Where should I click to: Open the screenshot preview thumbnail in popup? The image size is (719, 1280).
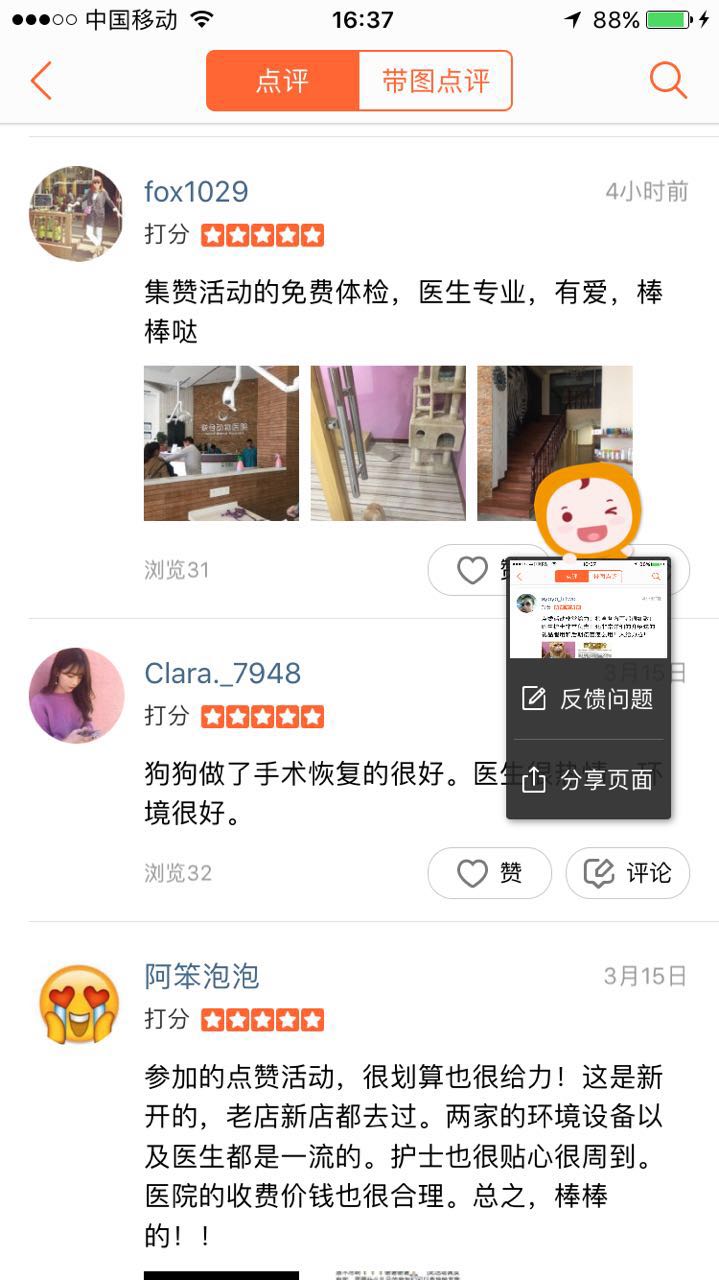tap(588, 610)
